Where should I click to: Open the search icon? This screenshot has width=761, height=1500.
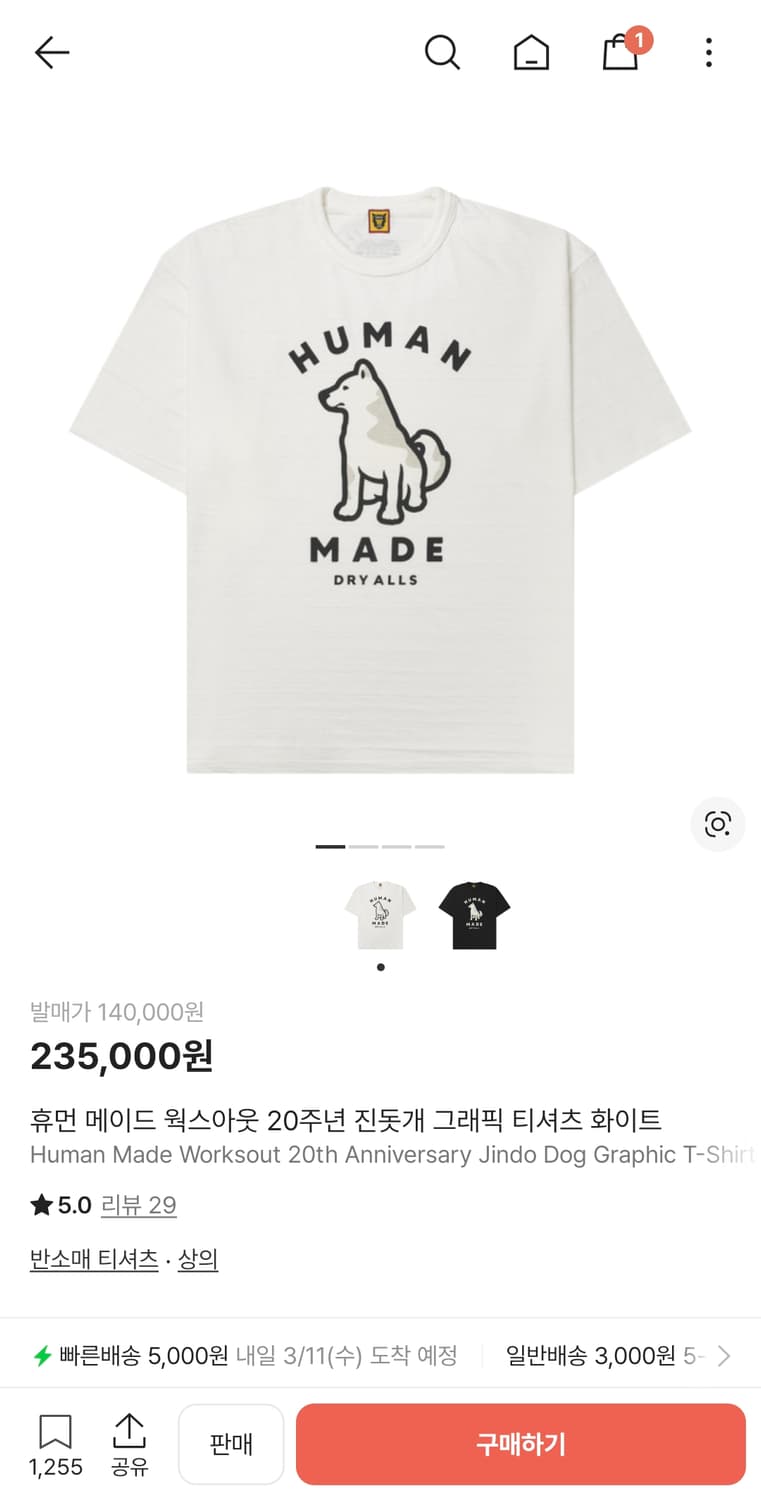click(x=442, y=52)
